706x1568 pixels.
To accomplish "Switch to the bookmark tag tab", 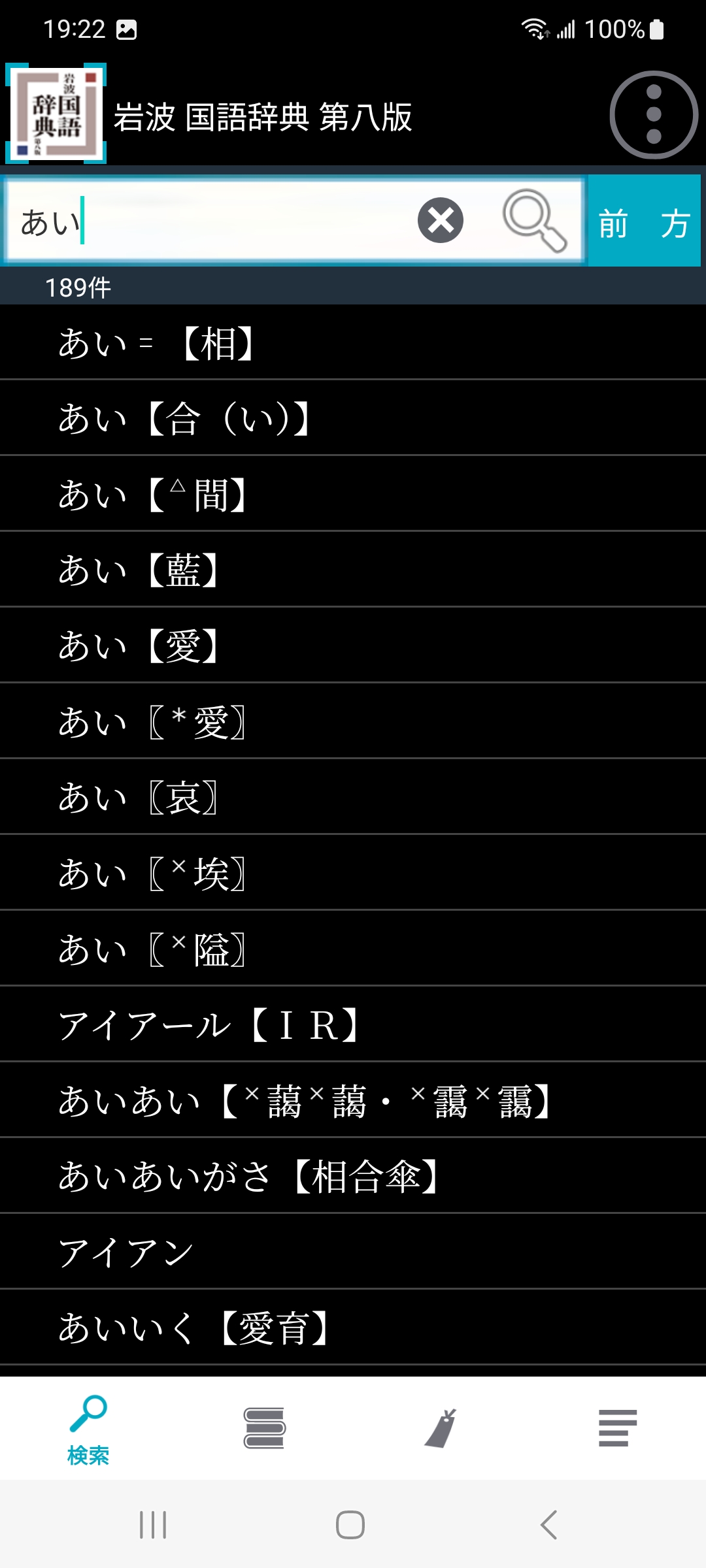I will coord(441,1428).
